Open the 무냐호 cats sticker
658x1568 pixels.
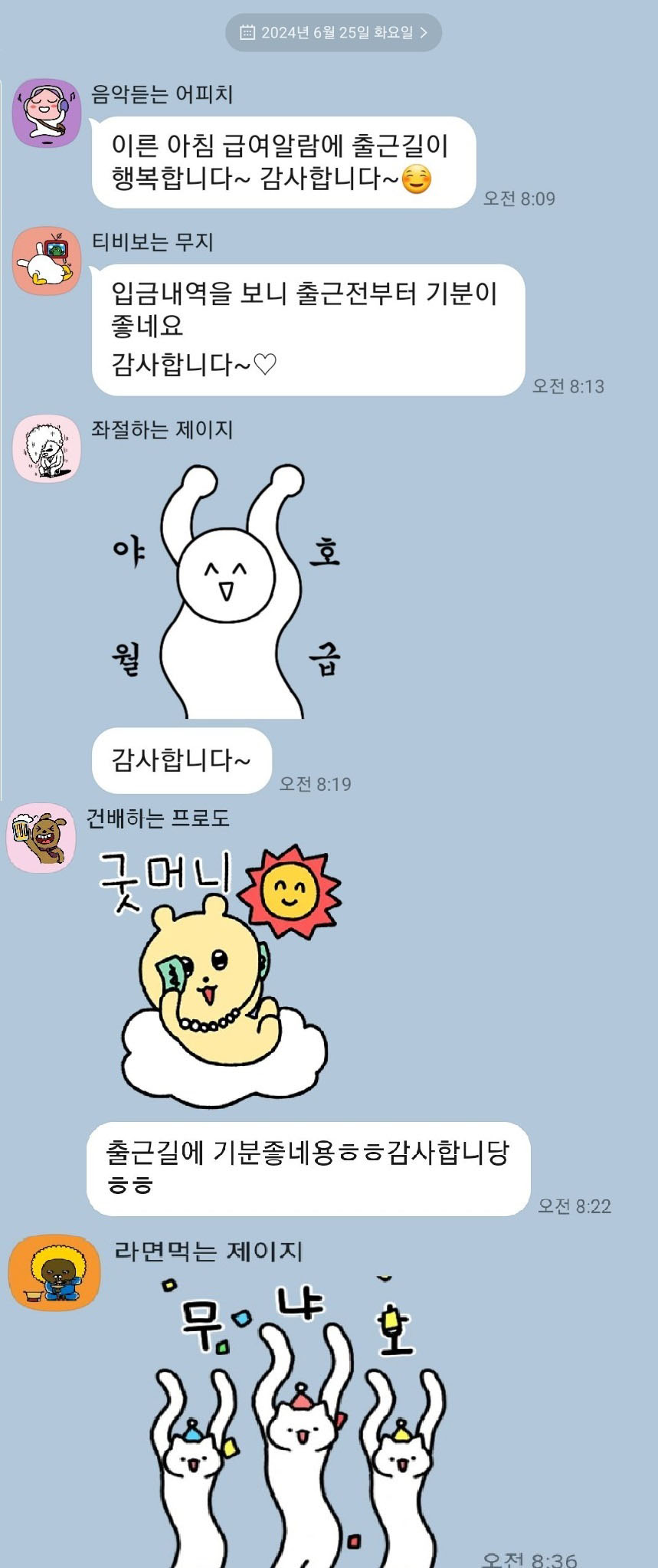point(299,1418)
